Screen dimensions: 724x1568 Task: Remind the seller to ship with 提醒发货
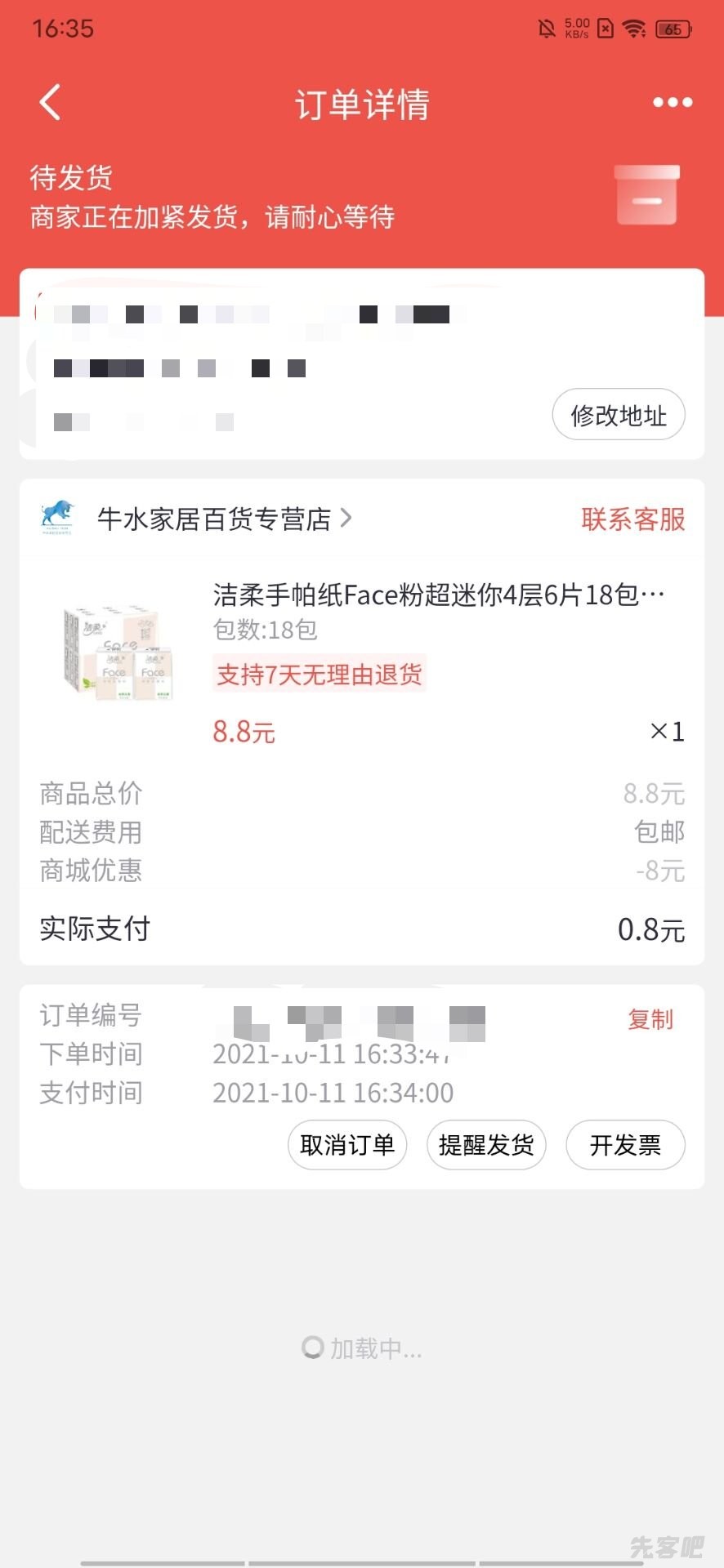pos(486,1145)
